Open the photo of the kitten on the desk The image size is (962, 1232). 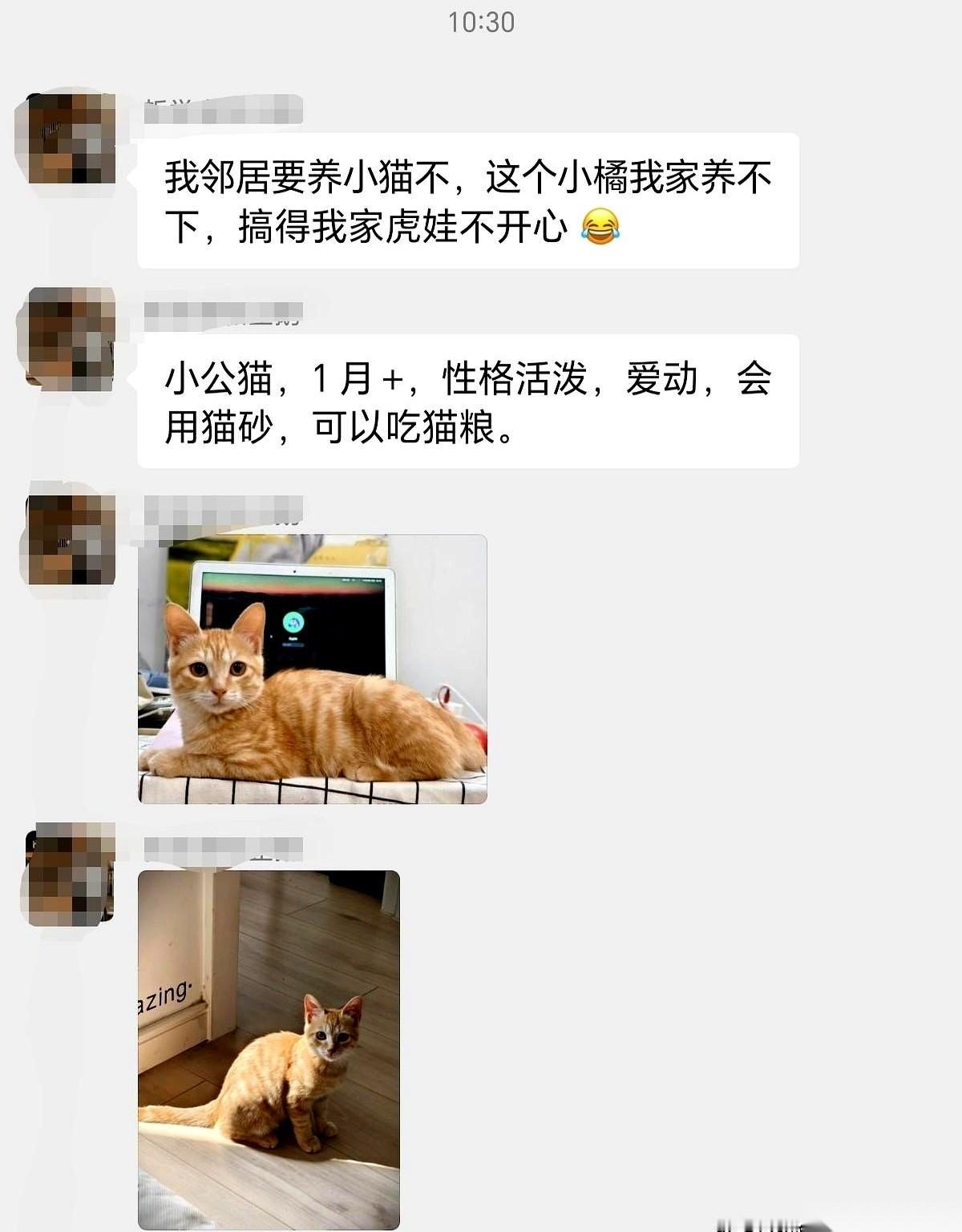point(313,669)
